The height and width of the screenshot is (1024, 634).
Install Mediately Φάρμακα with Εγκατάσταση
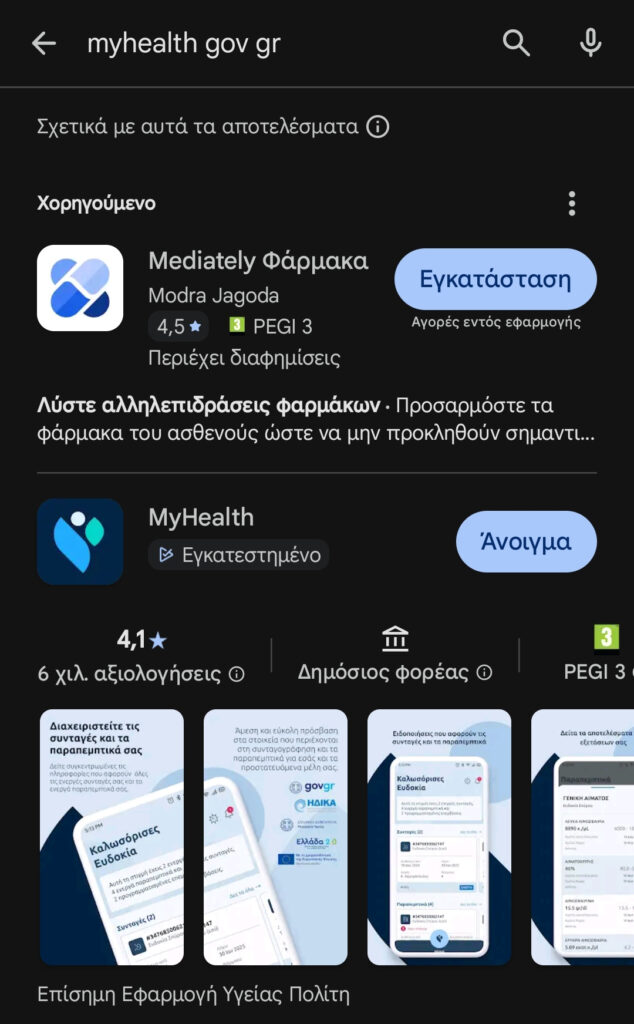tap(495, 279)
